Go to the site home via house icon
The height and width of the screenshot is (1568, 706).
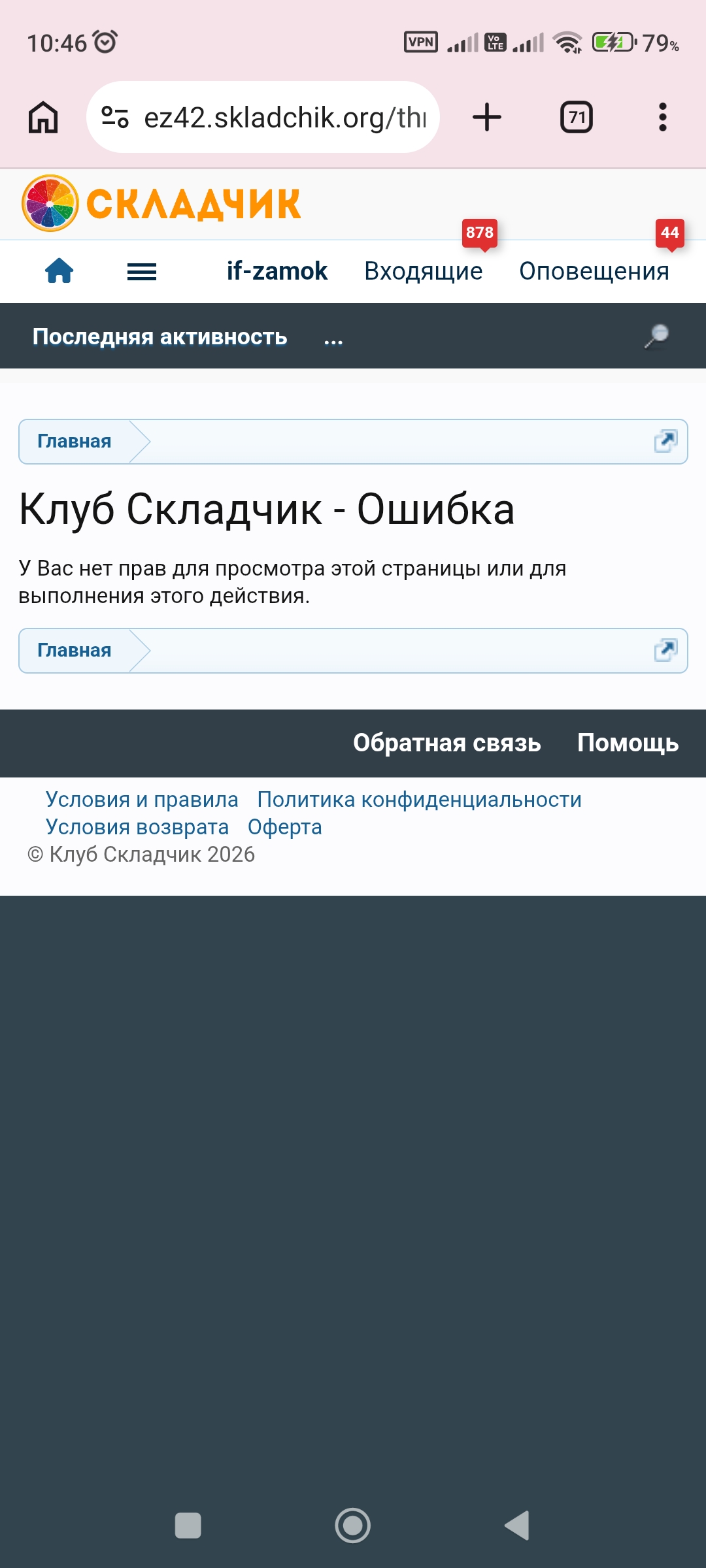(59, 271)
